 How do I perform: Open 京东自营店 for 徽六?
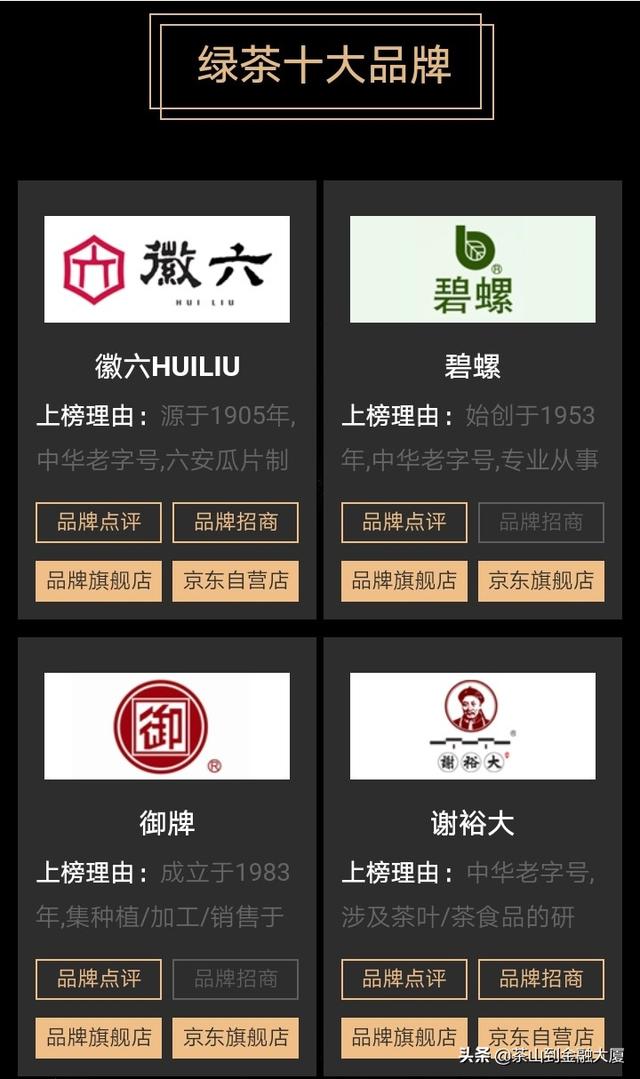click(235, 581)
